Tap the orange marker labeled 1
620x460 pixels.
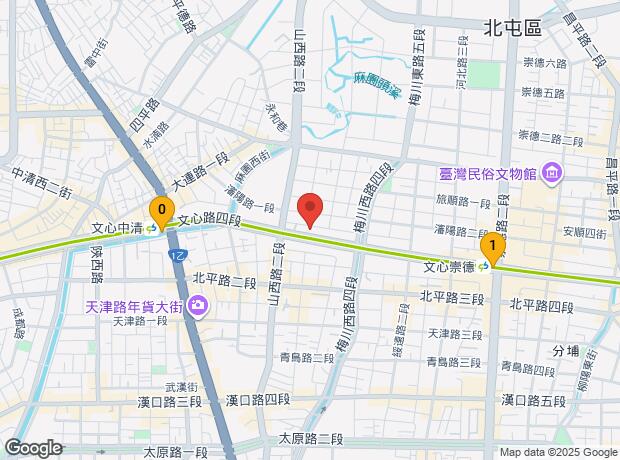tap(493, 250)
